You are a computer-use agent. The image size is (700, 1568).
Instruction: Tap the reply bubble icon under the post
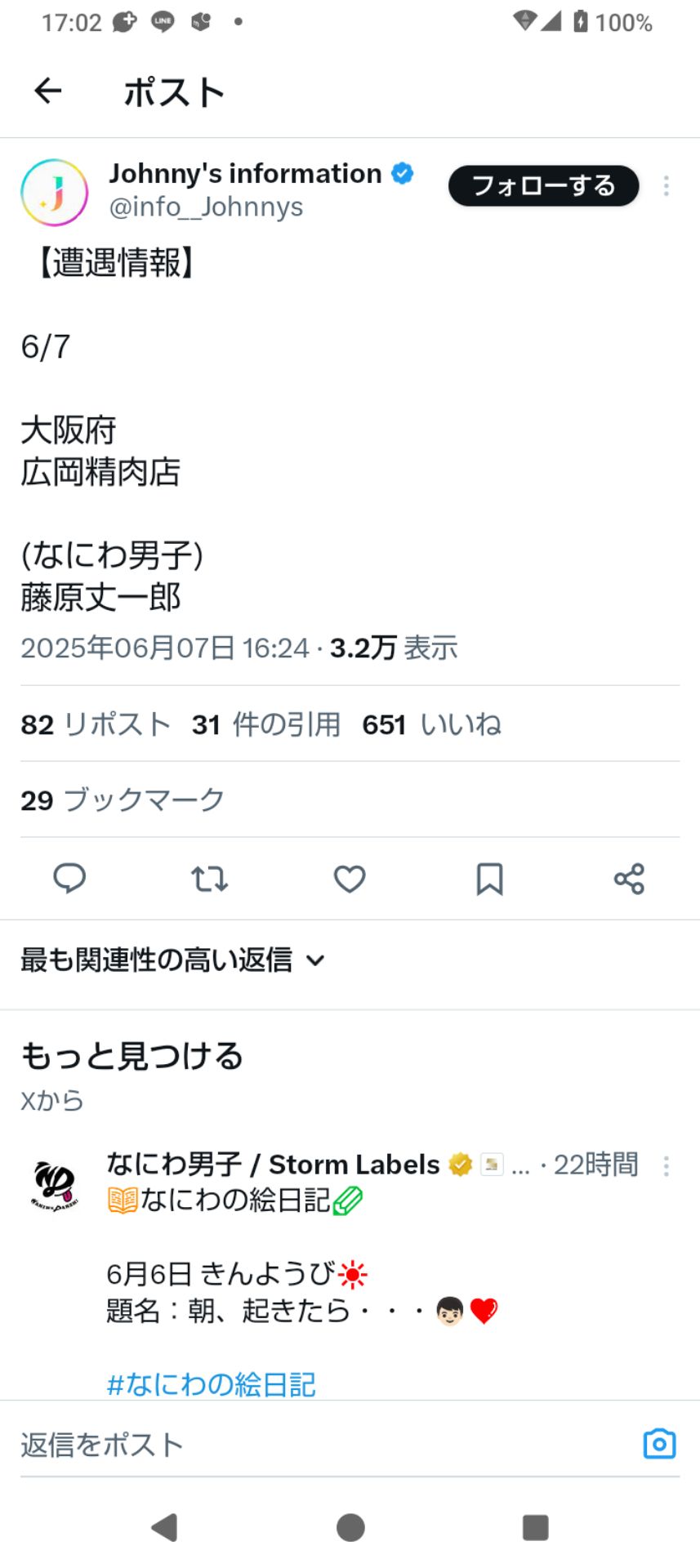tap(69, 879)
